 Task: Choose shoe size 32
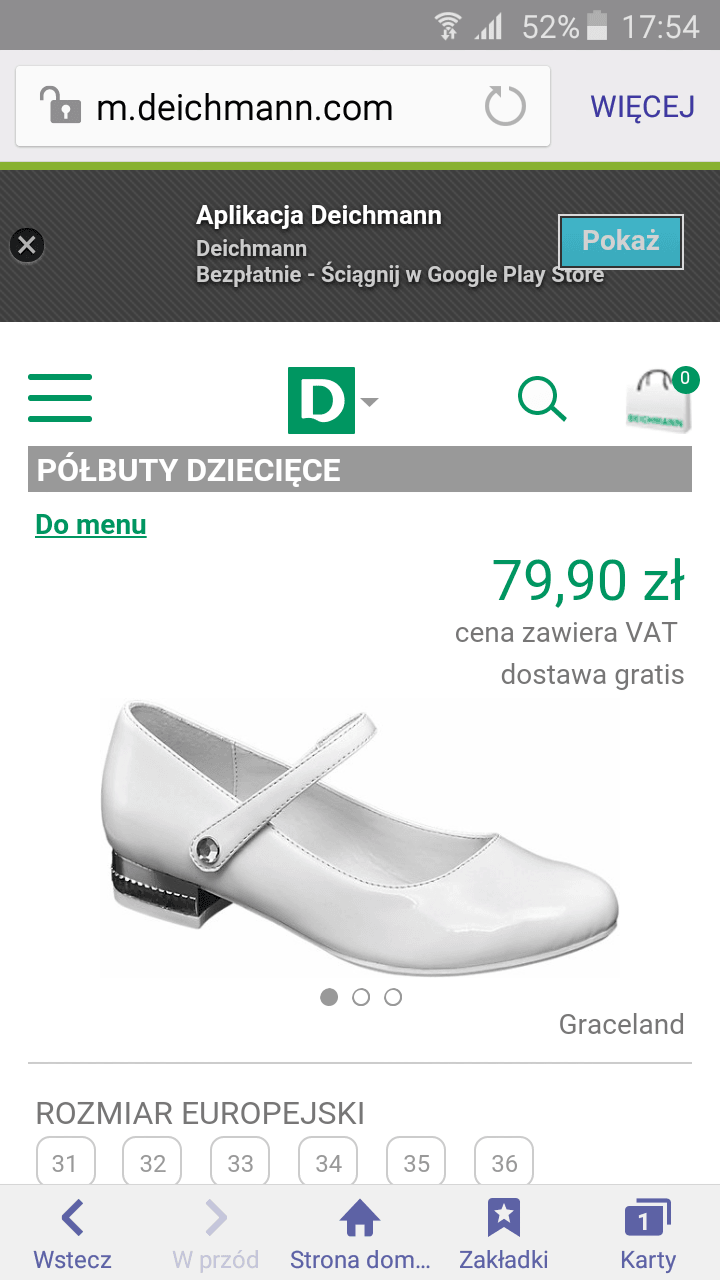tap(152, 1163)
